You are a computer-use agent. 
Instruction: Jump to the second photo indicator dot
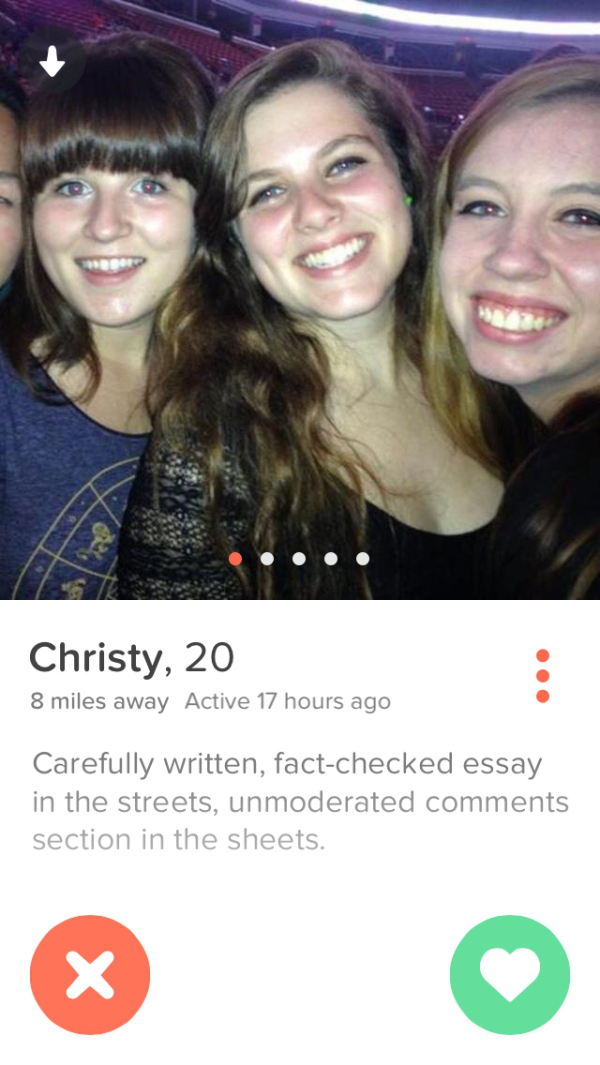(267, 558)
